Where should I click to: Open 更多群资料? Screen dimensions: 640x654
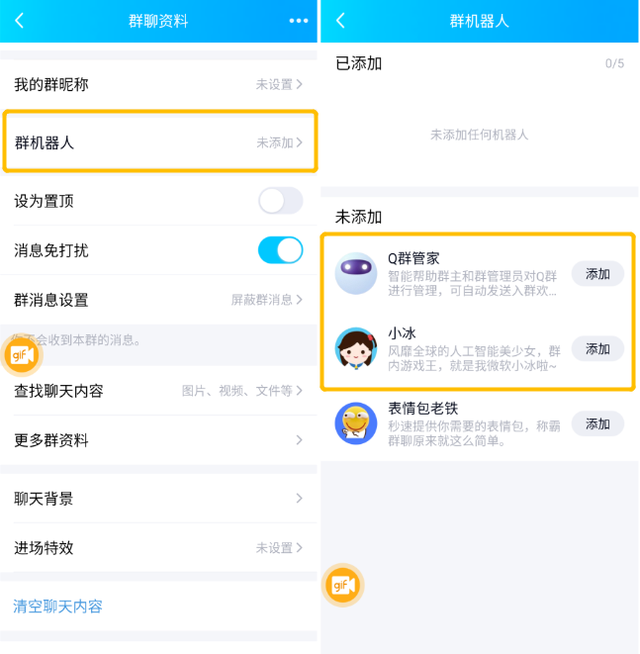[159, 440]
